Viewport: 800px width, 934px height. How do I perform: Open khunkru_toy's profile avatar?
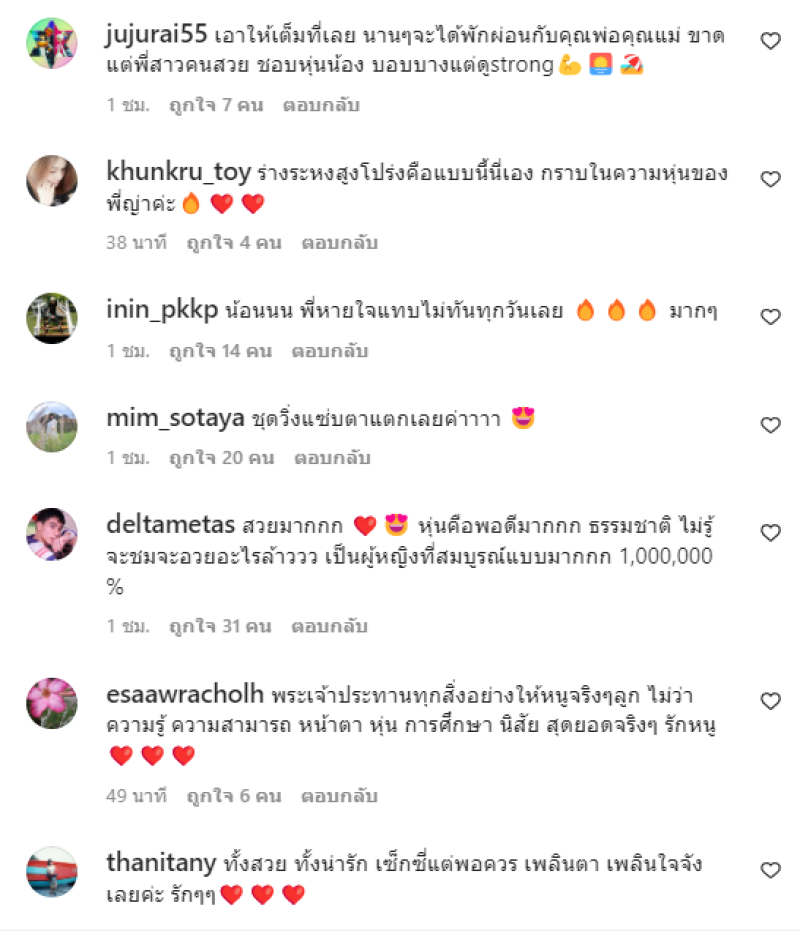pyautogui.click(x=51, y=181)
